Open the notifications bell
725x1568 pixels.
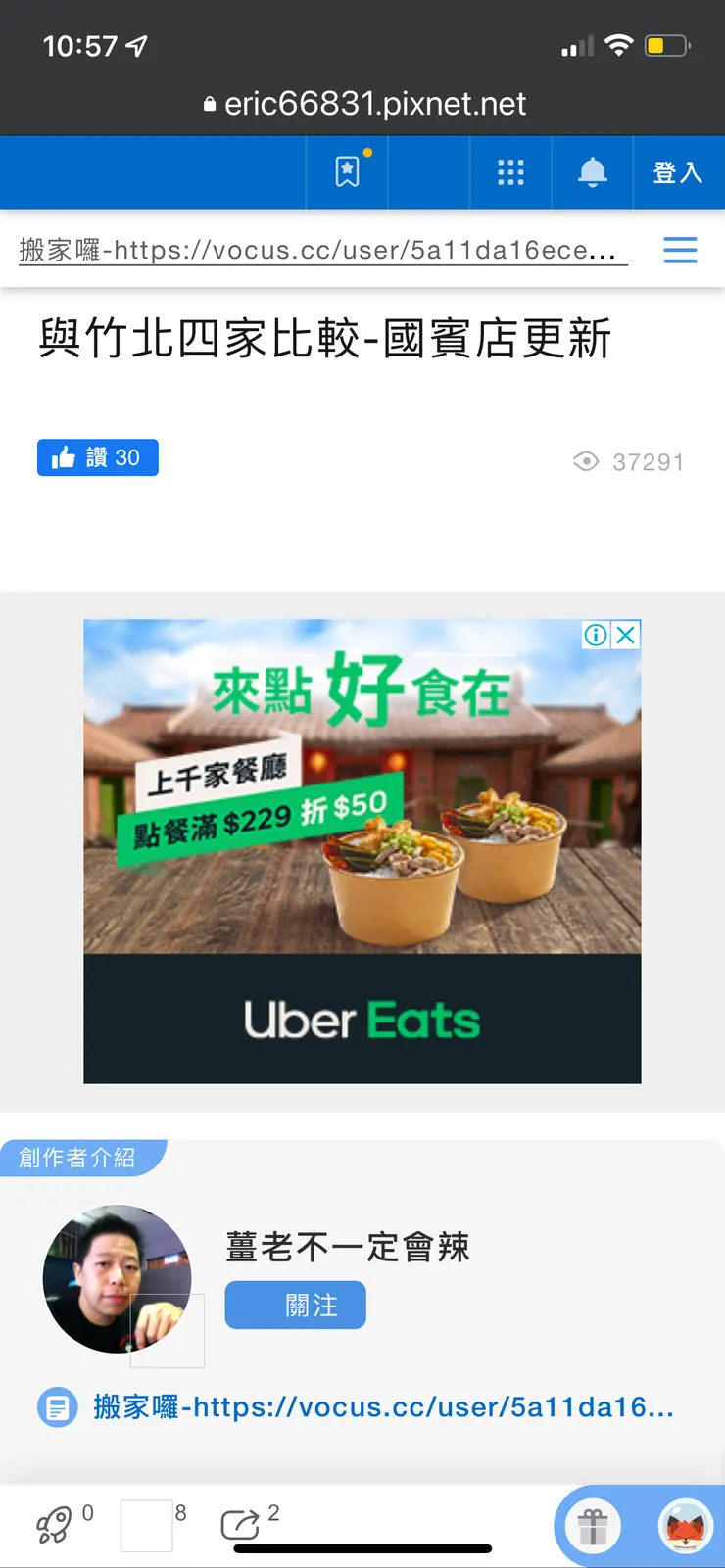pos(592,172)
